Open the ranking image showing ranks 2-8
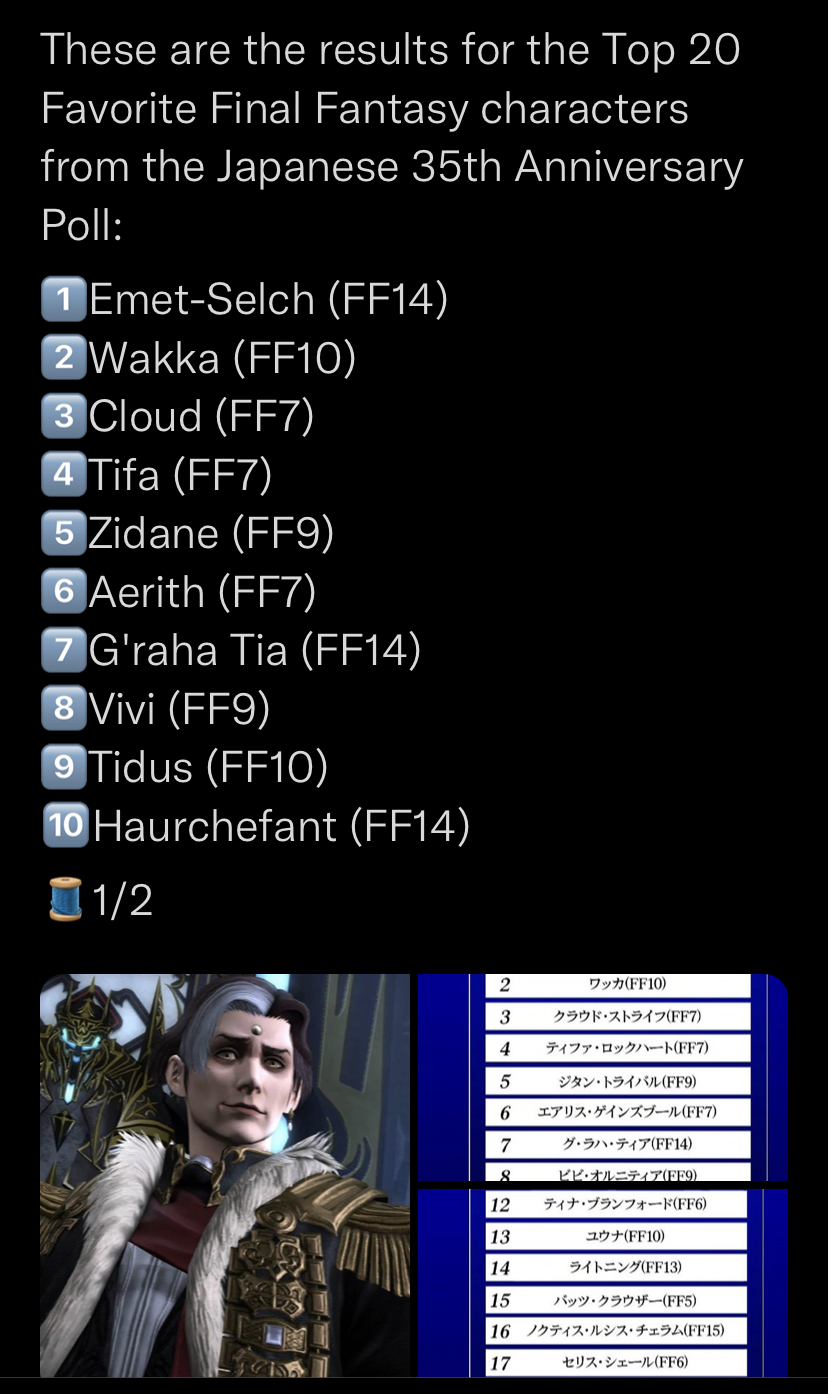The height and width of the screenshot is (1394, 828). tap(603, 1077)
